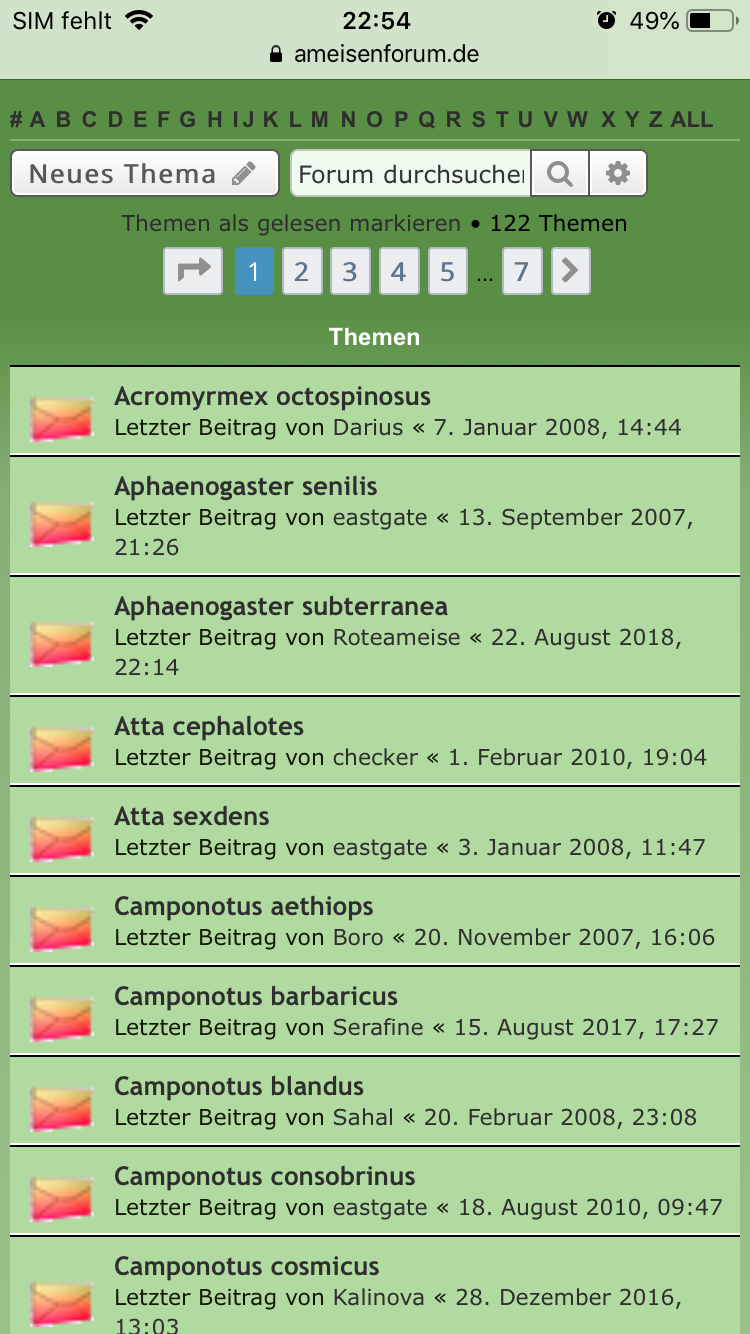Go to the next page arrow
This screenshot has height=1334, width=750.
tap(570, 271)
